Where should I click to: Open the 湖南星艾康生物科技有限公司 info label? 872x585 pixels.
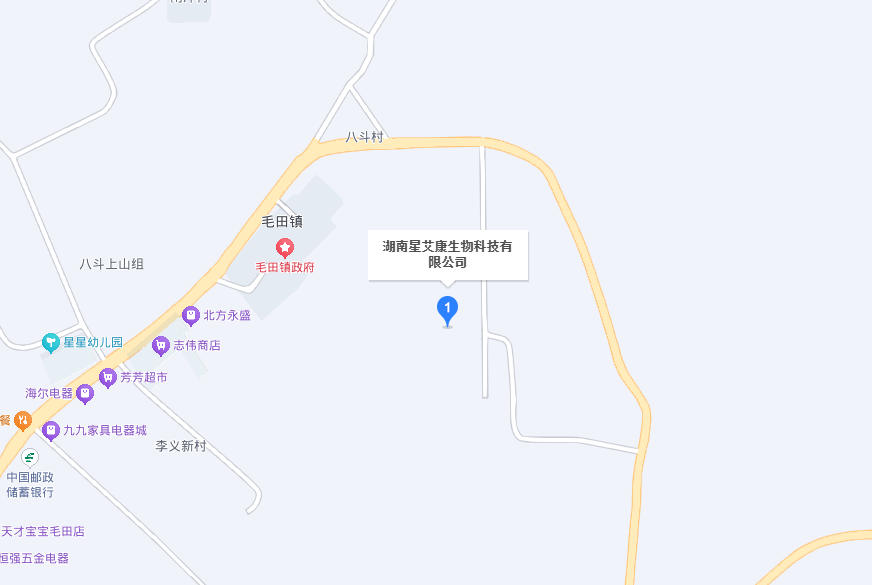pos(447,254)
